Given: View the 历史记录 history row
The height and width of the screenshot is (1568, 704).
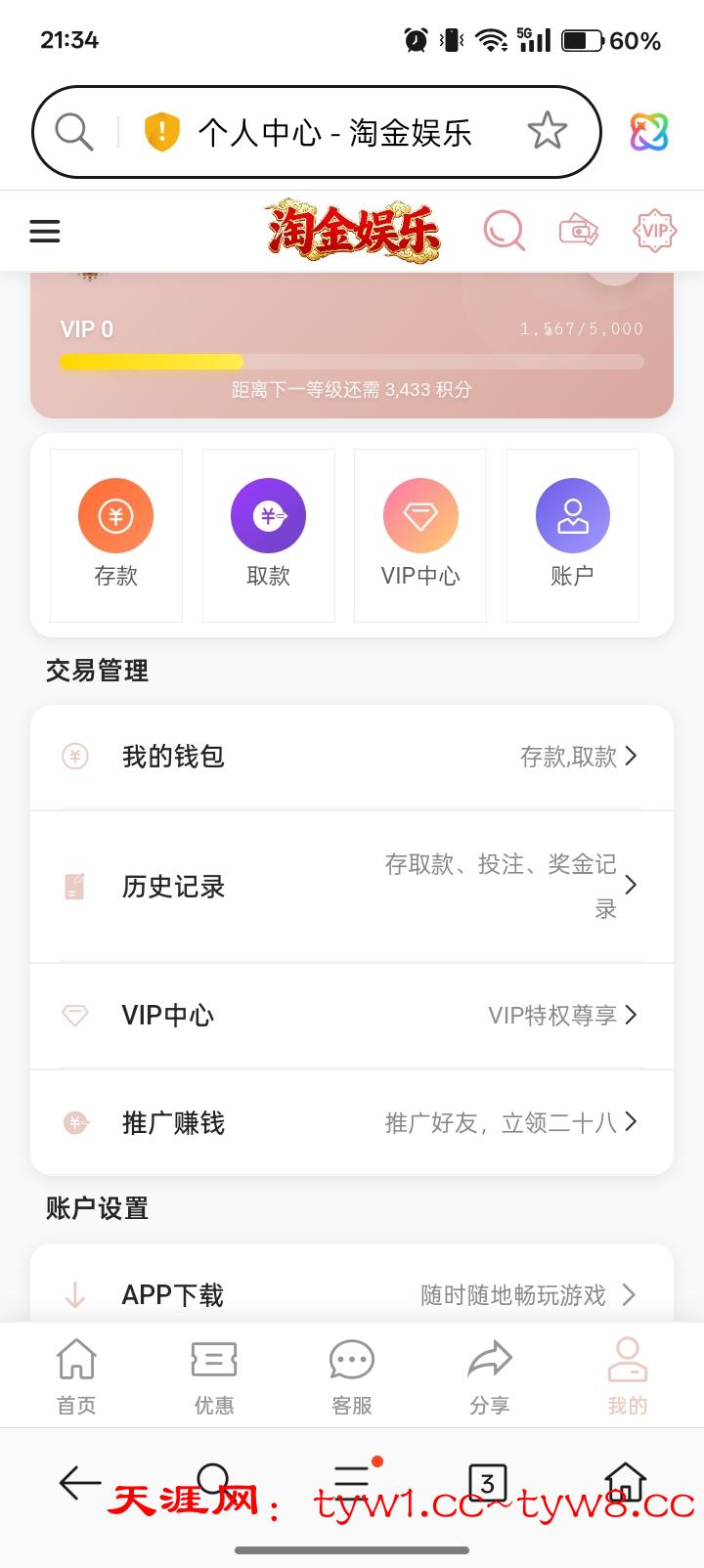Looking at the screenshot, I should 352,887.
